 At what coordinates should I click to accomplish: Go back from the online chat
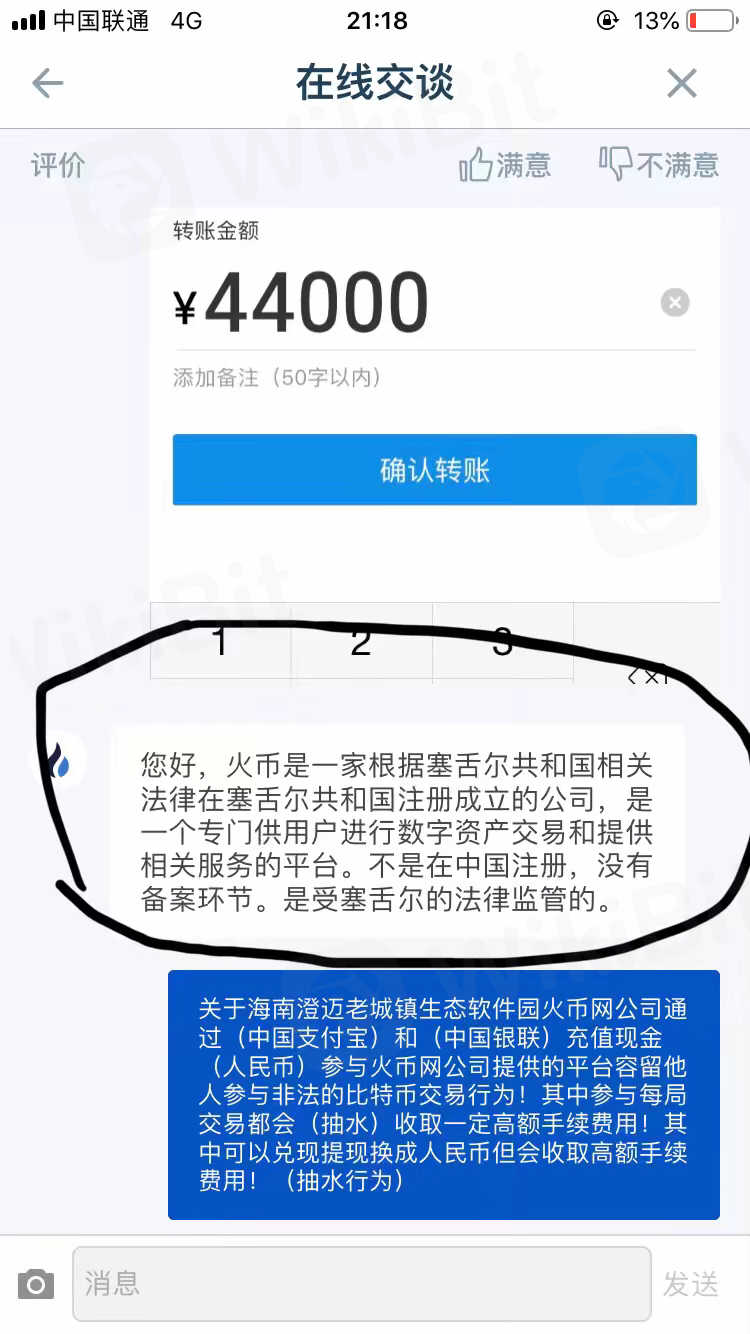[x=47, y=83]
